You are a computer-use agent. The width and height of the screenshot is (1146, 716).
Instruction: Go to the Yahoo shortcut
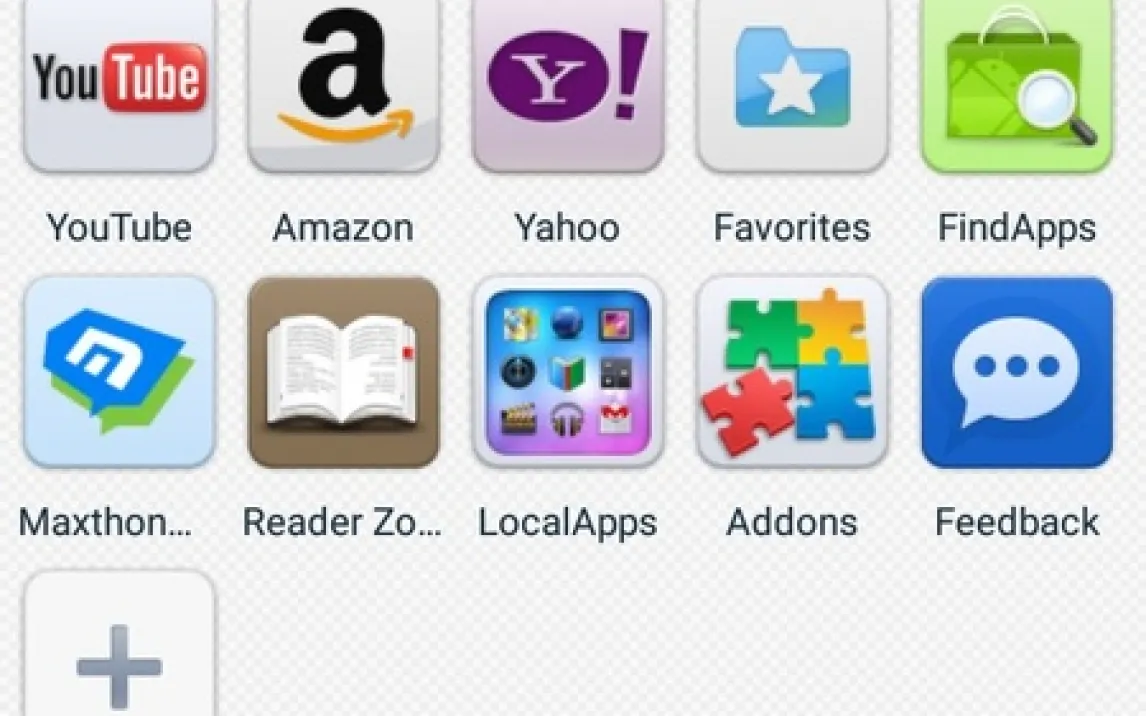point(567,82)
